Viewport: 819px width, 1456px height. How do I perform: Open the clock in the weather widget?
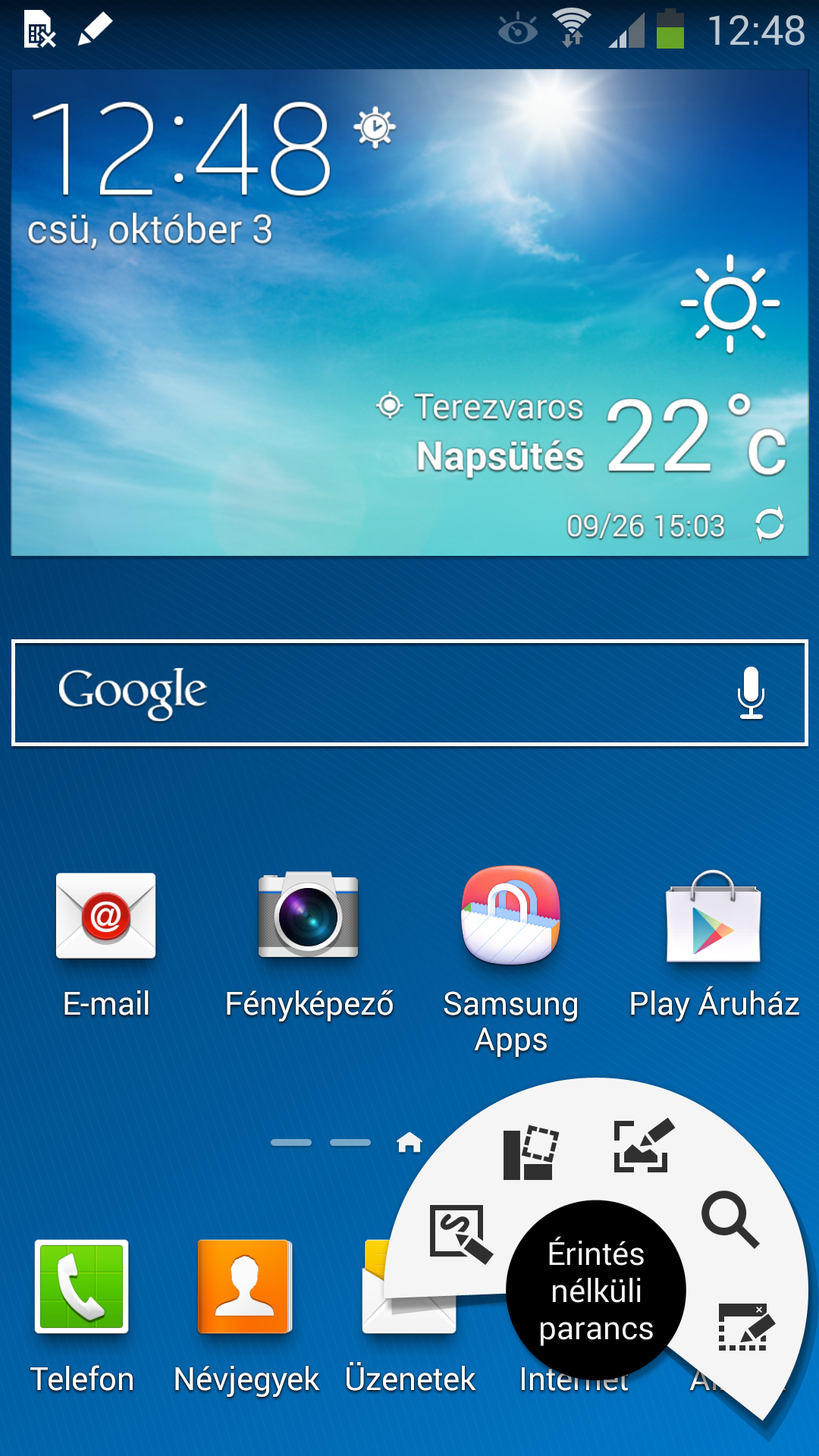[180, 149]
